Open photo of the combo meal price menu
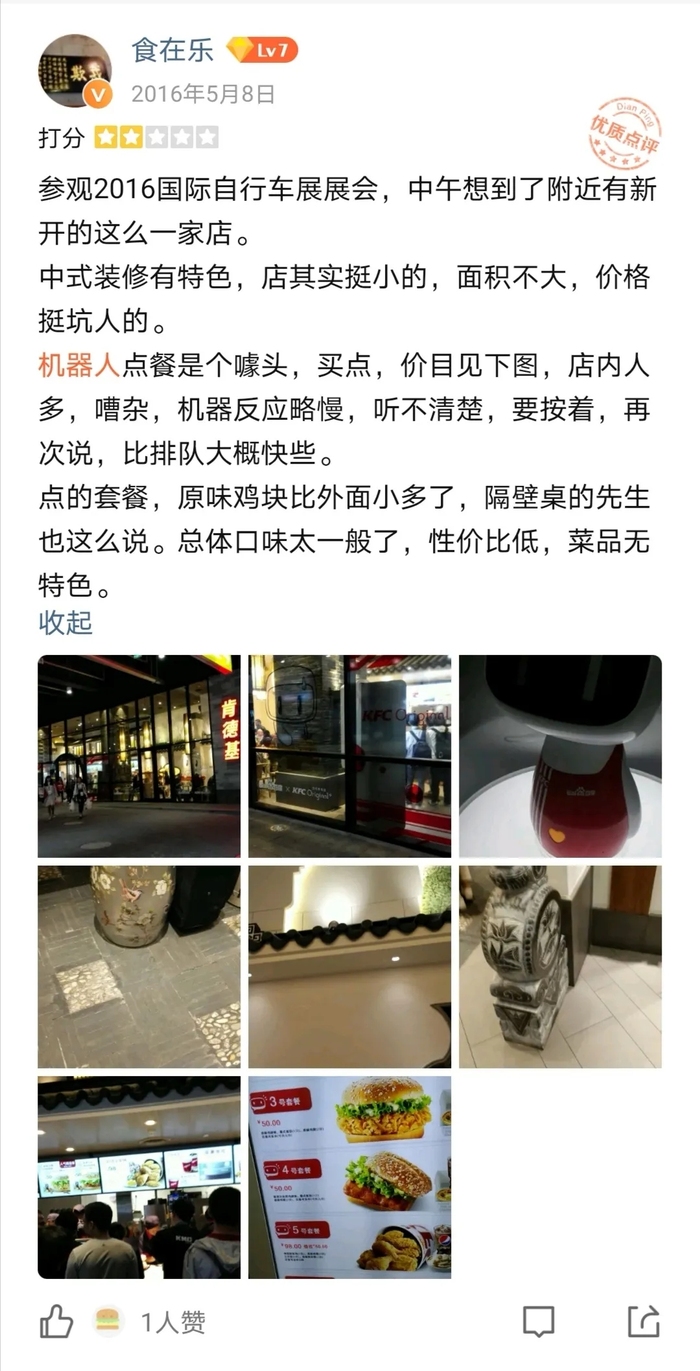700x1371 pixels. 350,1177
